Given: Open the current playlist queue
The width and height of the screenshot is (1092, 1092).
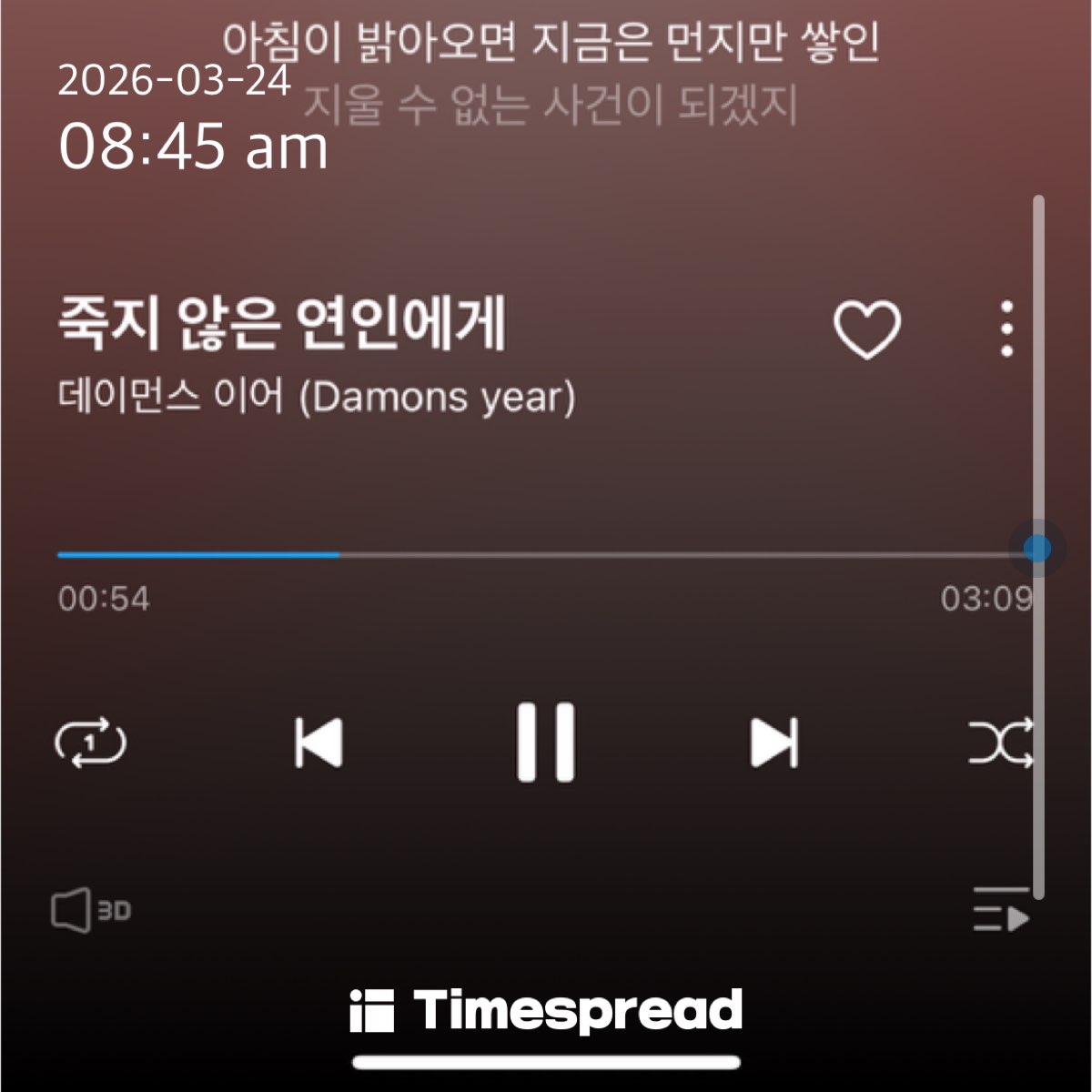Looking at the screenshot, I should (x=1001, y=910).
